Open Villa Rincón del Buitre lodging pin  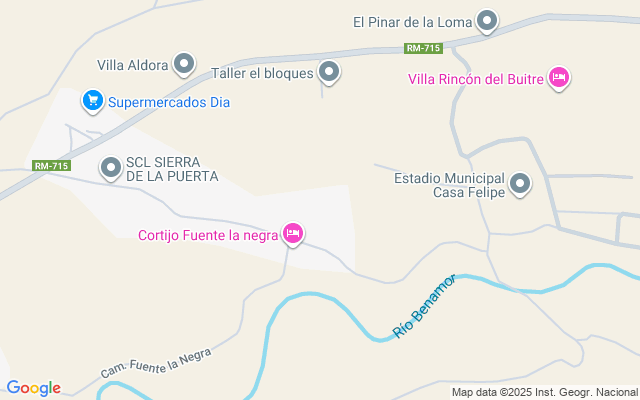[x=560, y=77]
